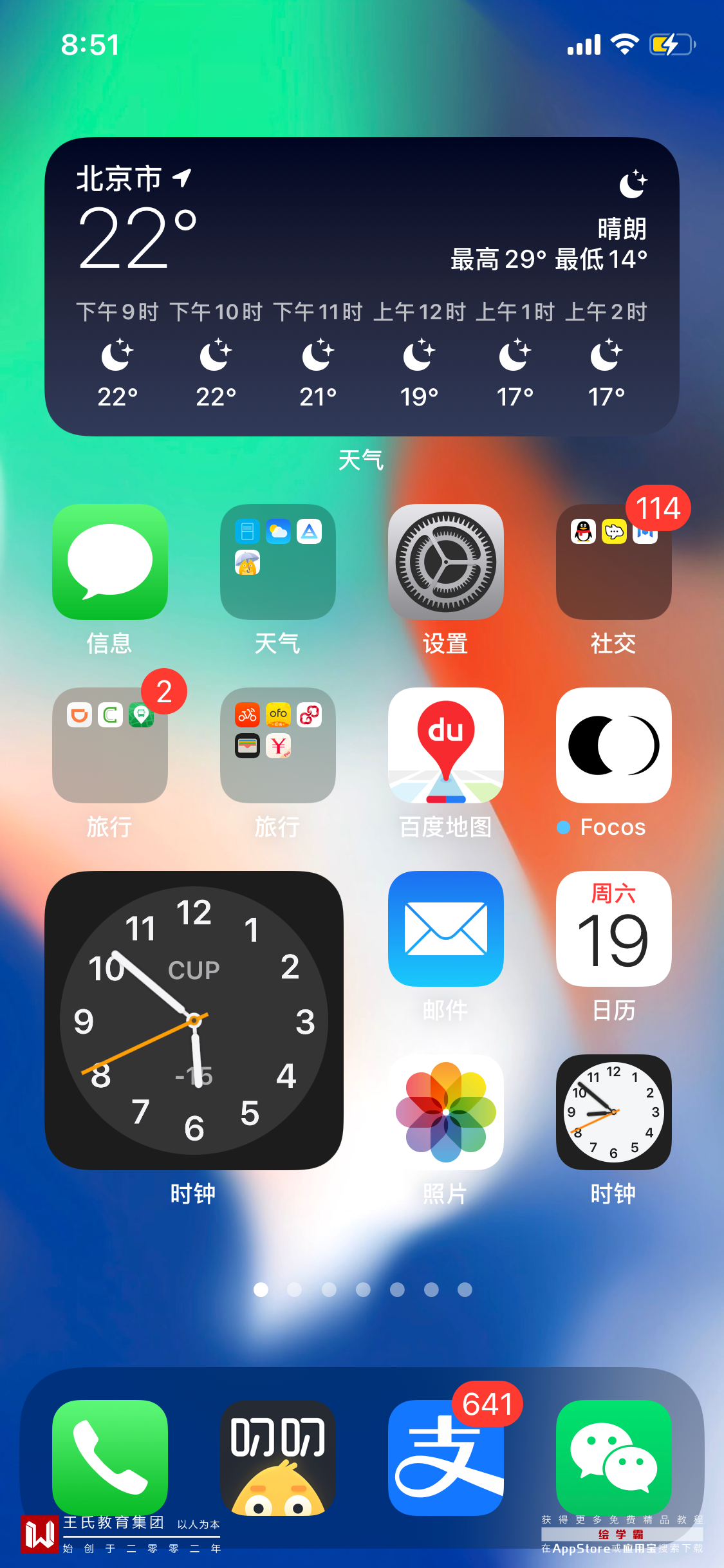Open the 社交 folder with 114 badge
724x1568 pixels.
point(613,562)
